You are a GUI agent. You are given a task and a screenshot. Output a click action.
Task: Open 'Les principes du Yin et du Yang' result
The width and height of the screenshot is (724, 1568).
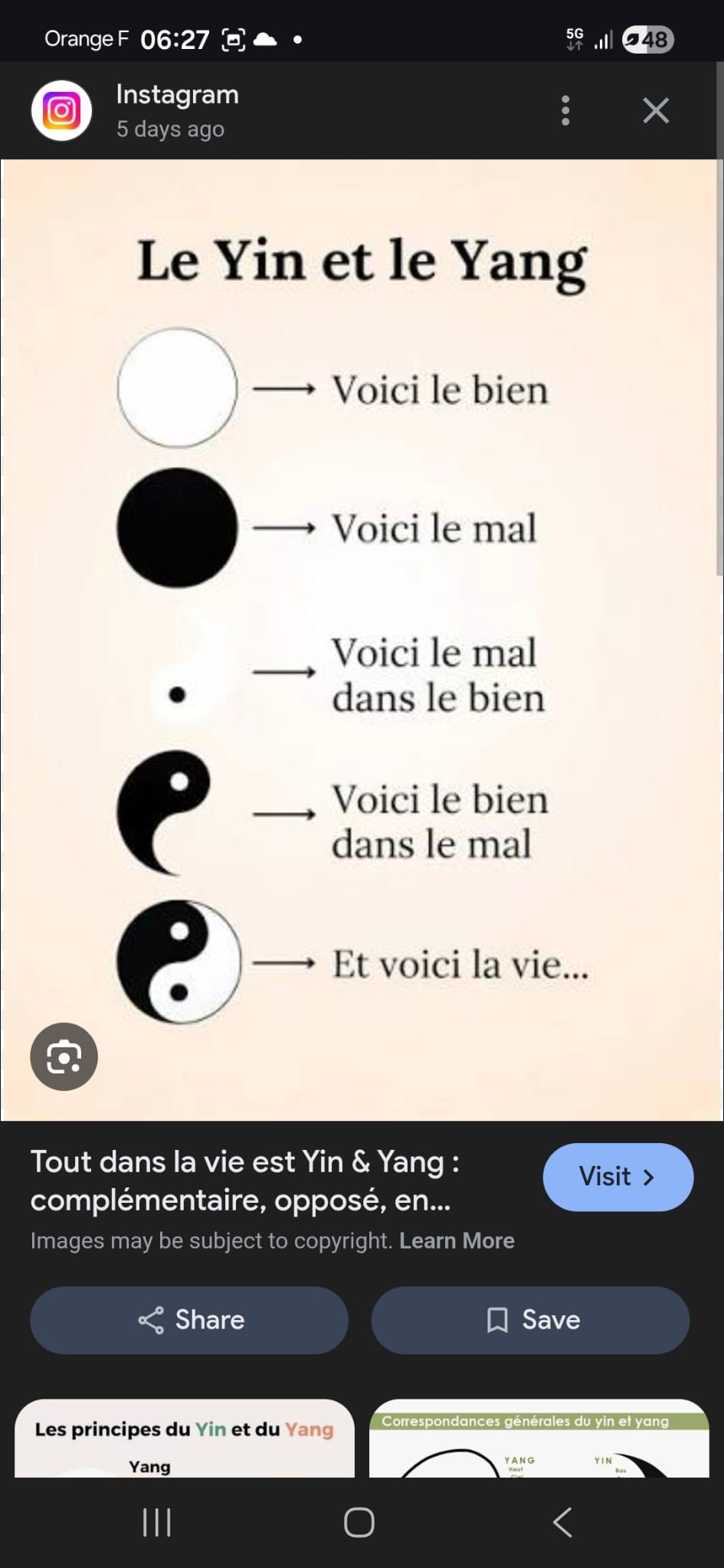pos(185,1439)
